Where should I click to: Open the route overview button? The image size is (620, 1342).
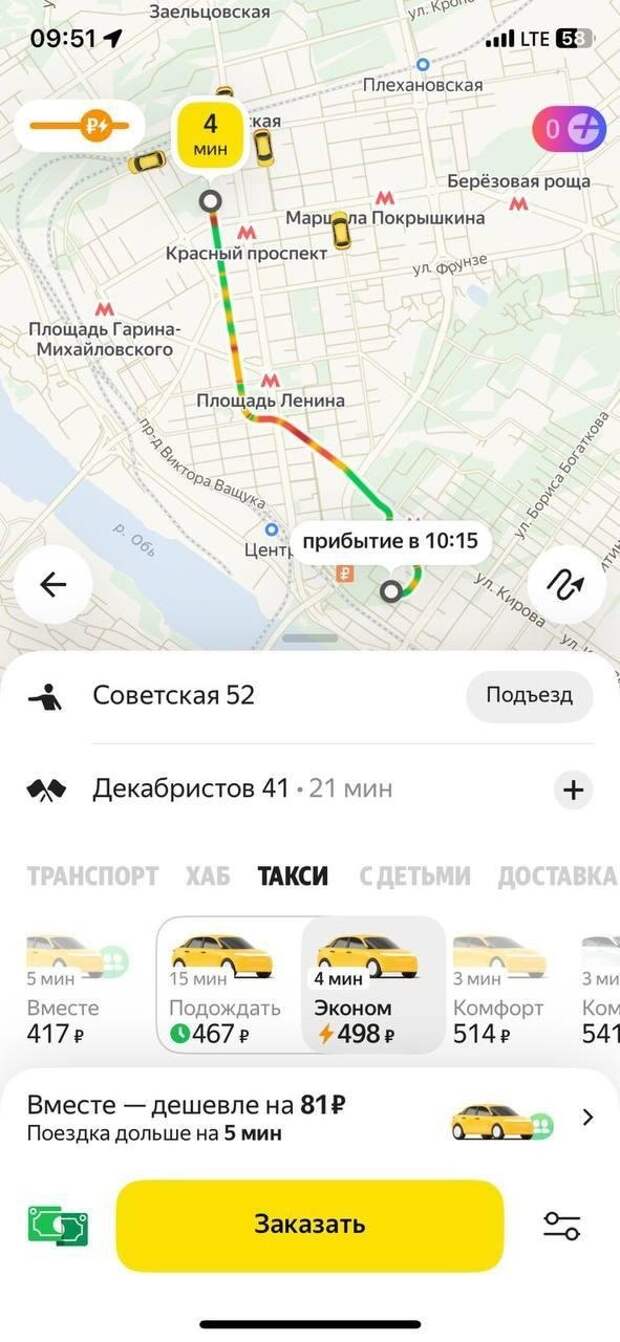click(566, 585)
